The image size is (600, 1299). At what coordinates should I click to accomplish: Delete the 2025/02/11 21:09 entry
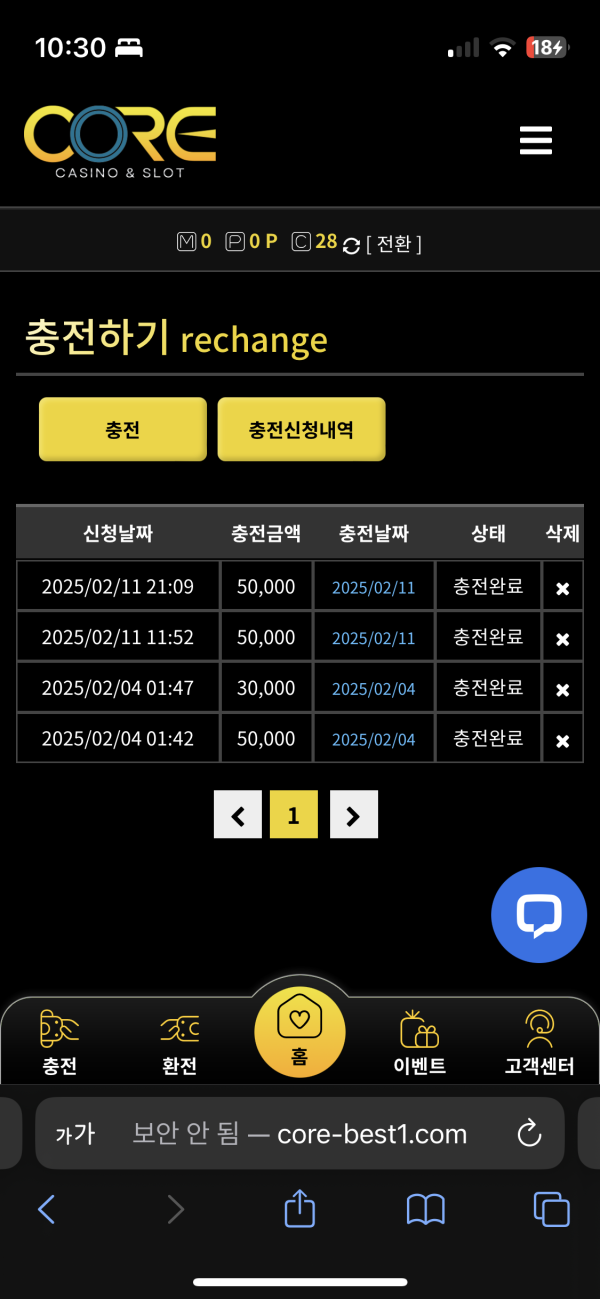(x=562, y=588)
